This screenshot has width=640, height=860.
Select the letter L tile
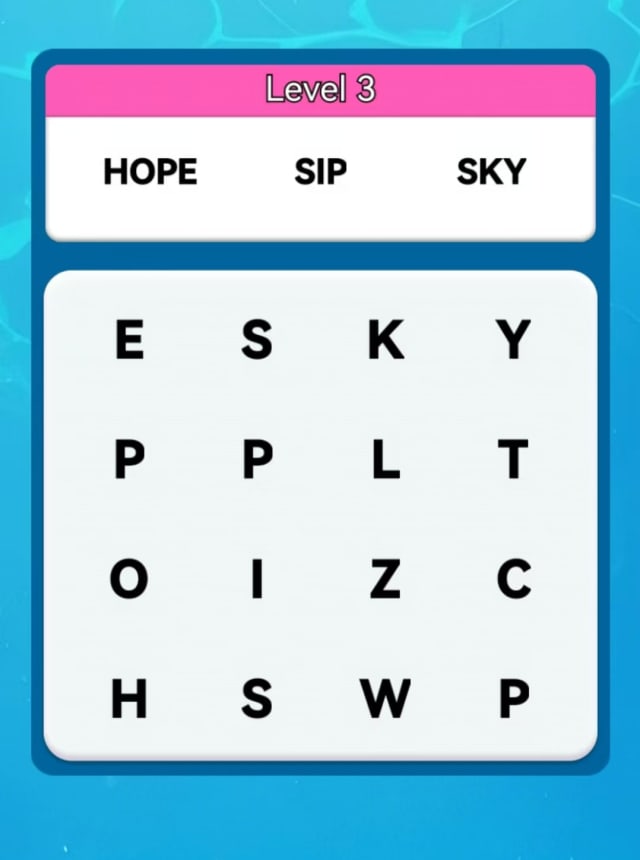(x=385, y=460)
